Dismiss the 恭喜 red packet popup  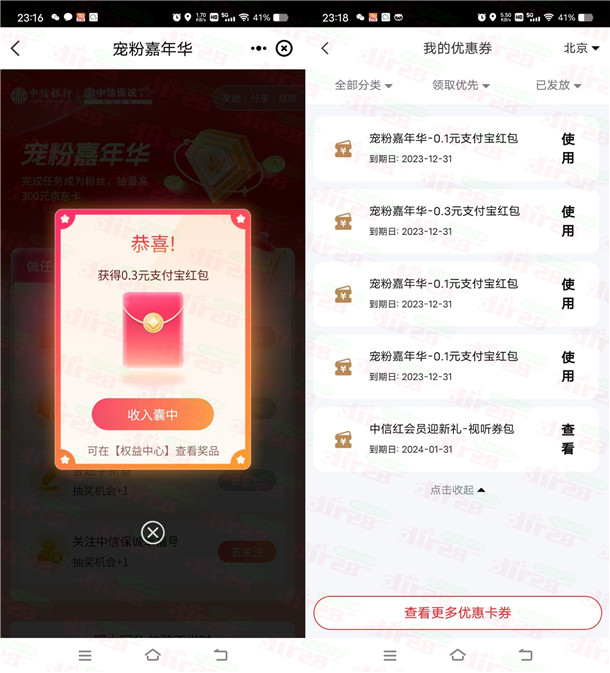pos(153,532)
